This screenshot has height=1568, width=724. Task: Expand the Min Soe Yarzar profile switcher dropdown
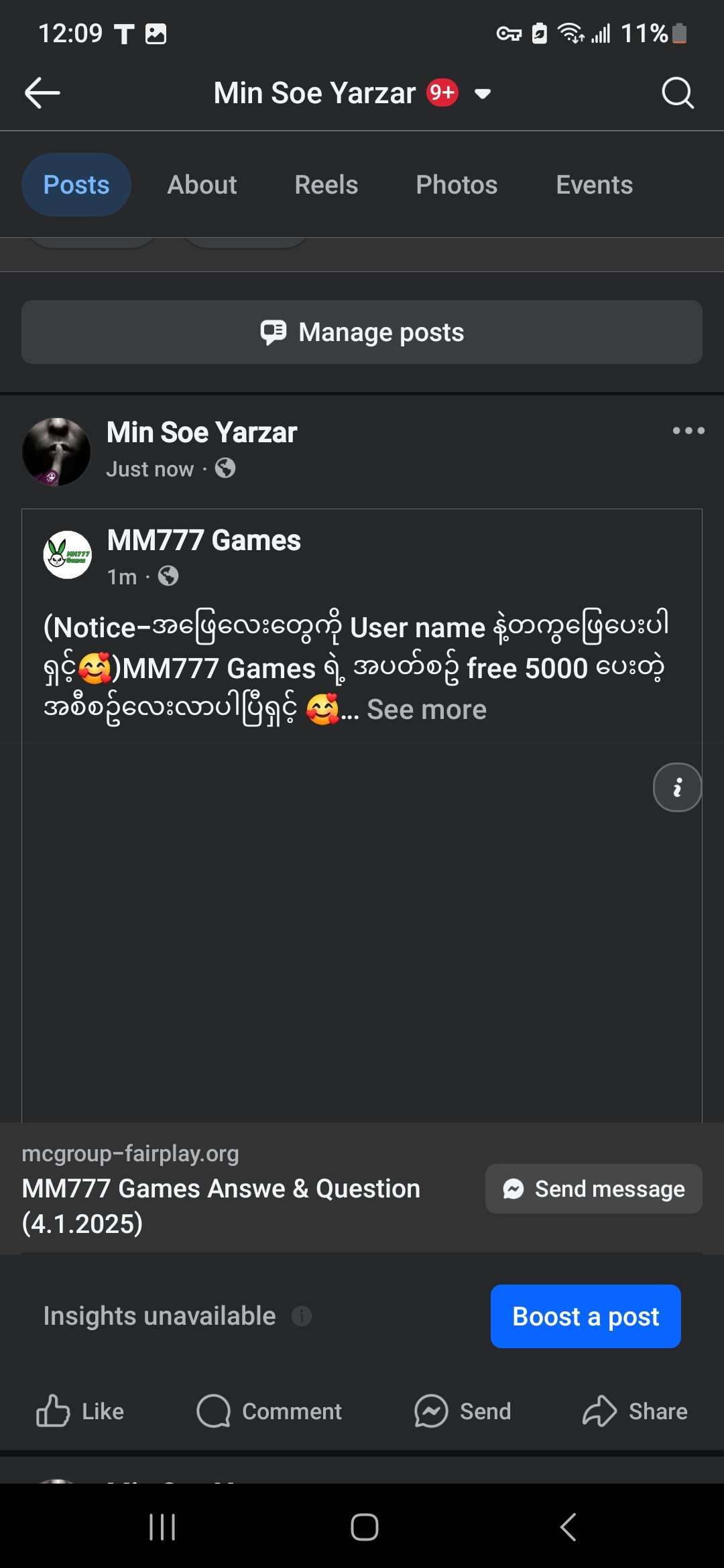point(482,93)
